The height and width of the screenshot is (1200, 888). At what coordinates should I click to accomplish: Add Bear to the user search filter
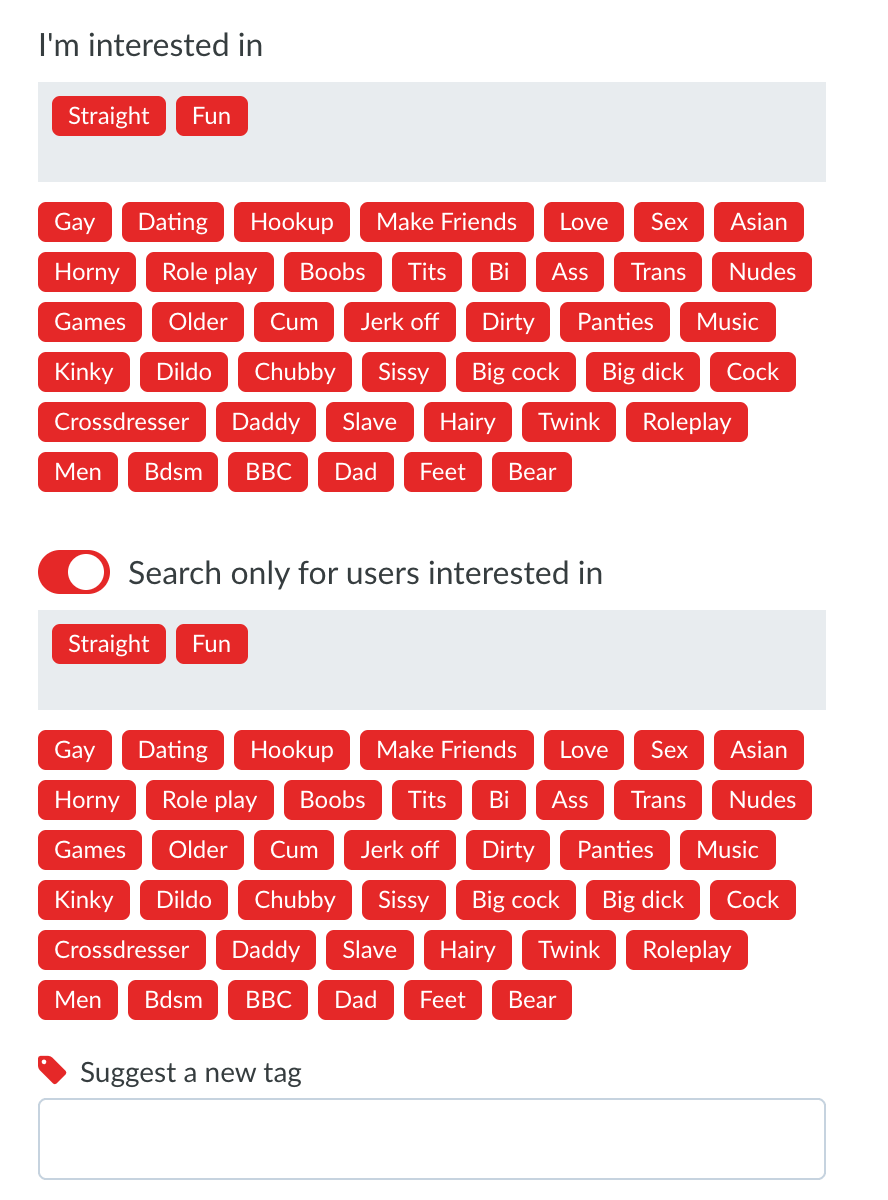[x=531, y=1000]
